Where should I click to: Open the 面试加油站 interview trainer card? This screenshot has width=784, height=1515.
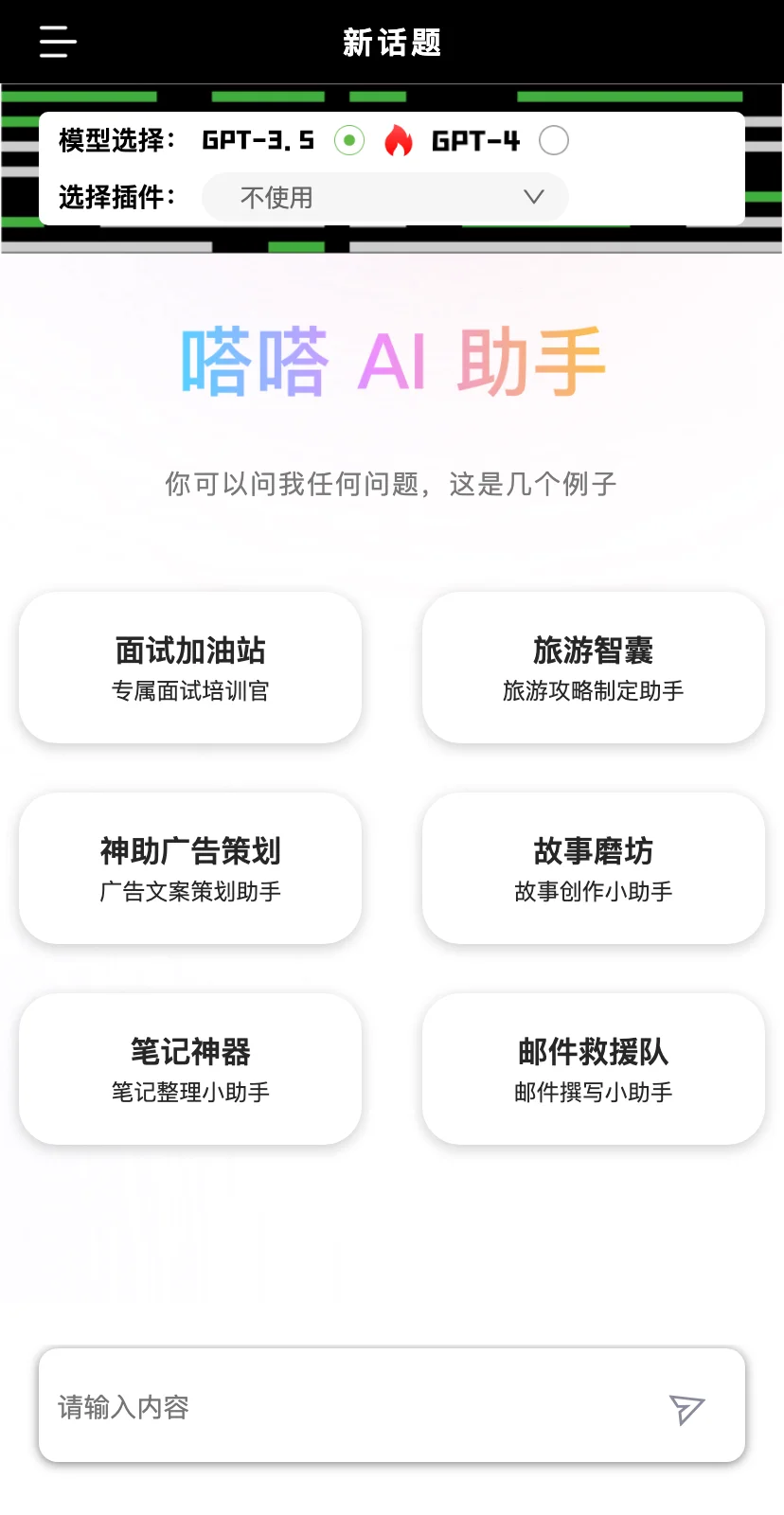pyautogui.click(x=190, y=668)
